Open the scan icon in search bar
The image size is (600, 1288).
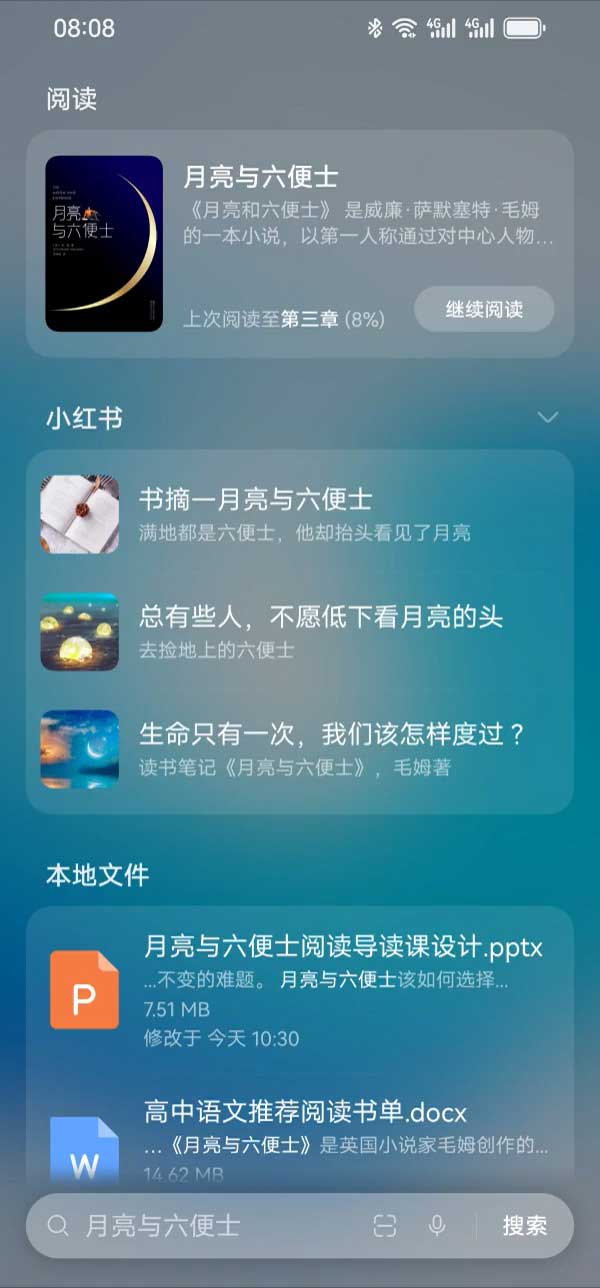coord(385,1225)
